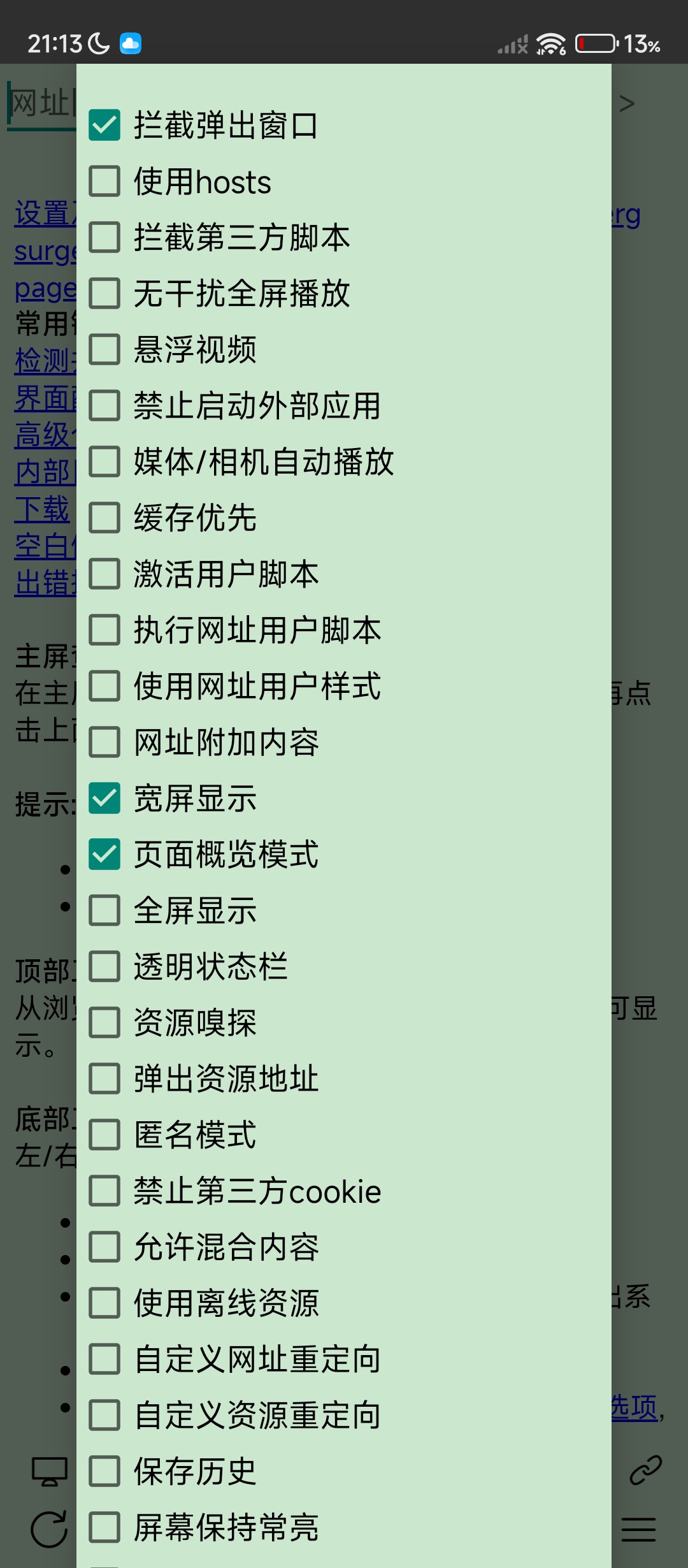This screenshot has width=688, height=1568.
Task: Check 资源嗅探 option
Action: tap(104, 1022)
